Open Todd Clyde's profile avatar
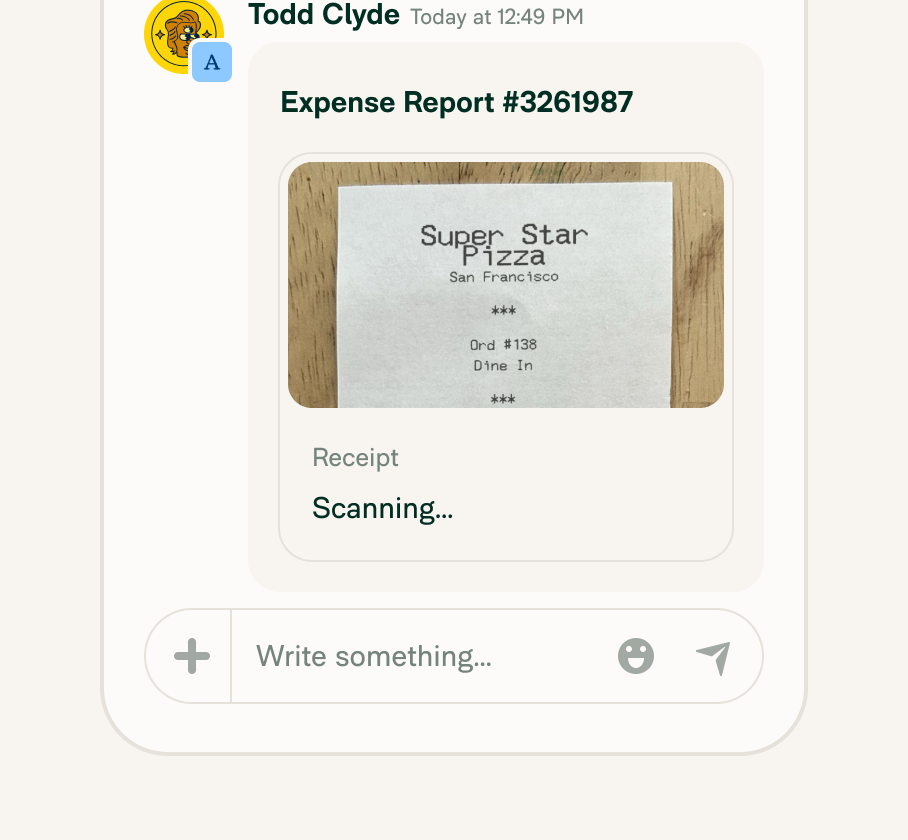 pos(183,35)
